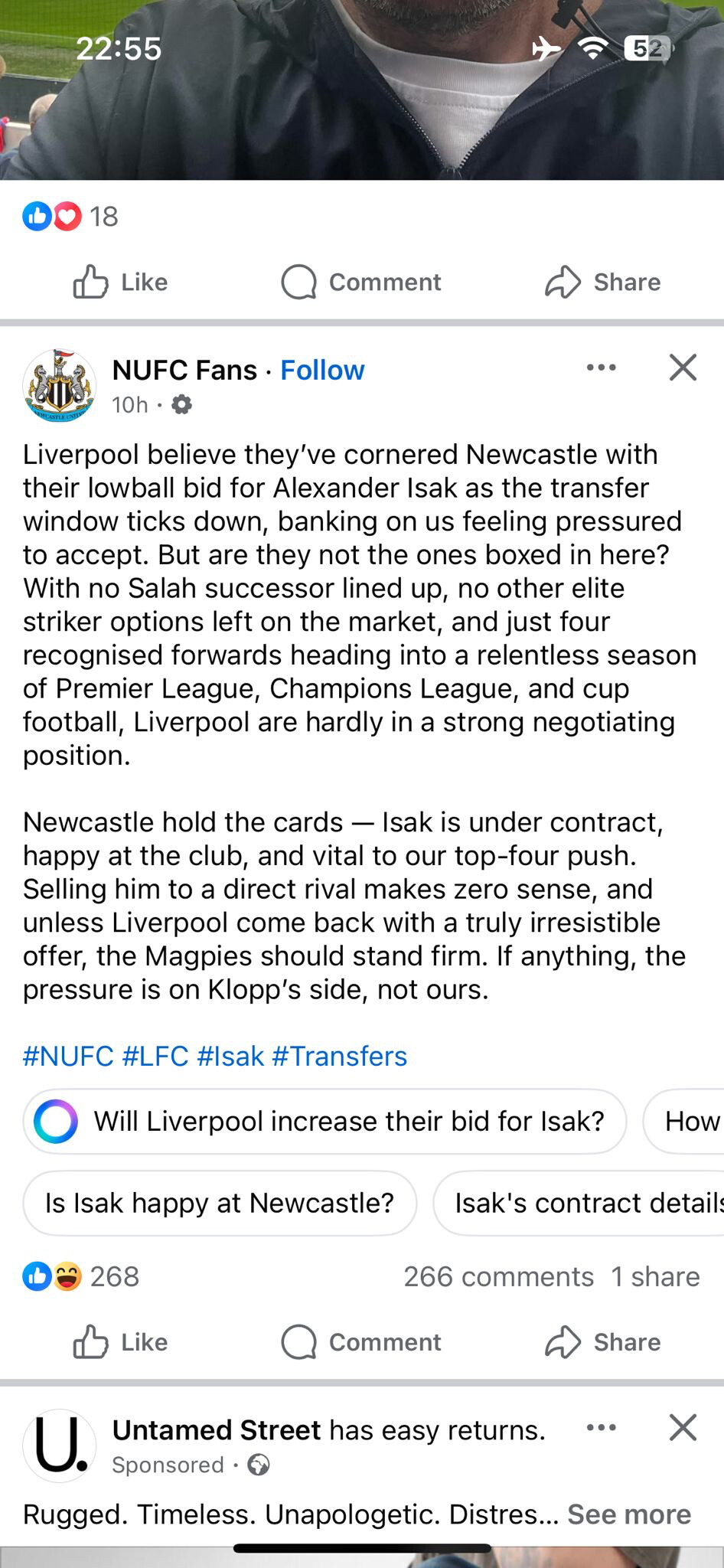Open the #LFC hashtag
The width and height of the screenshot is (724, 1568).
(x=155, y=1056)
